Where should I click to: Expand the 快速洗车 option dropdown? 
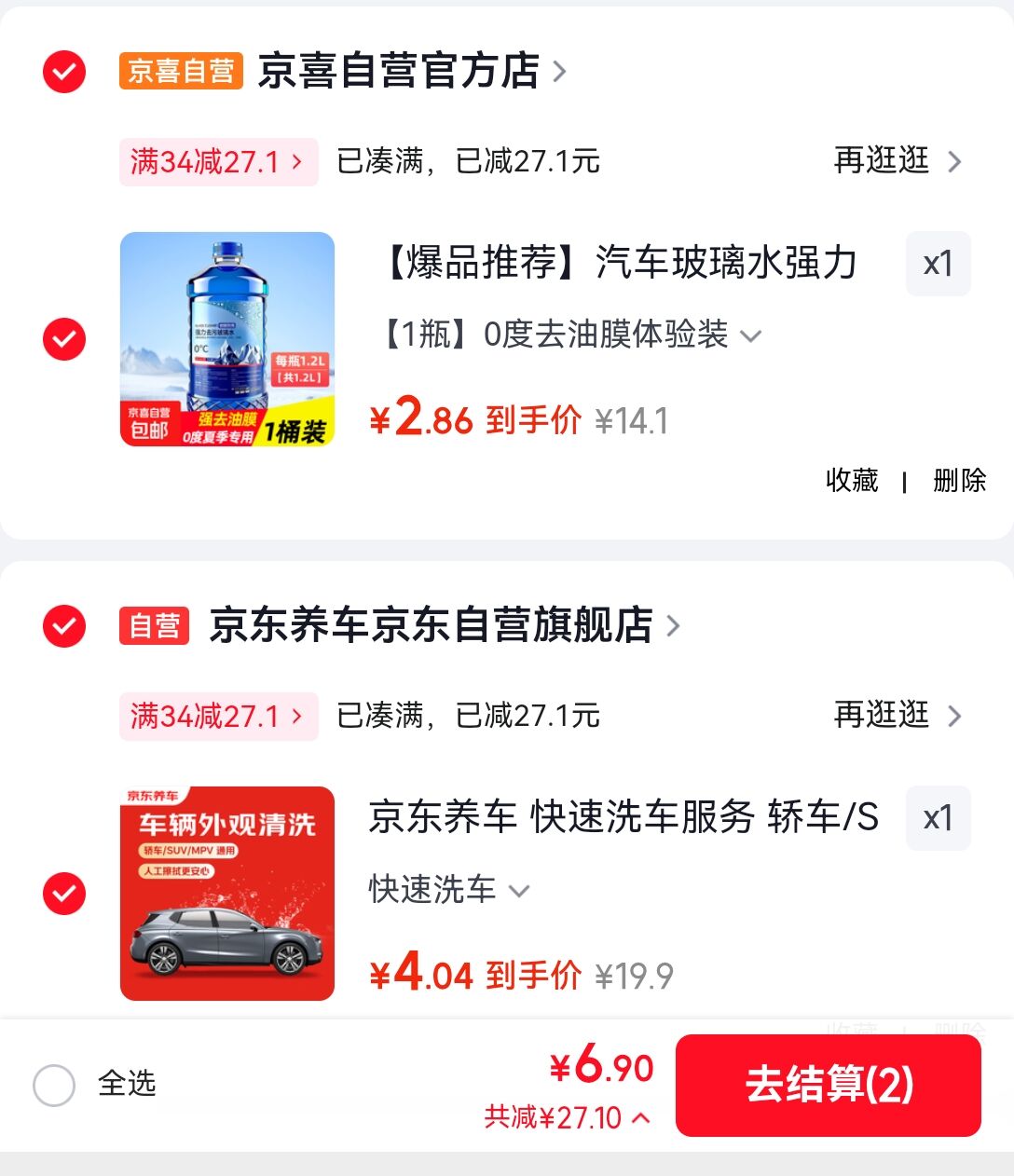(449, 890)
